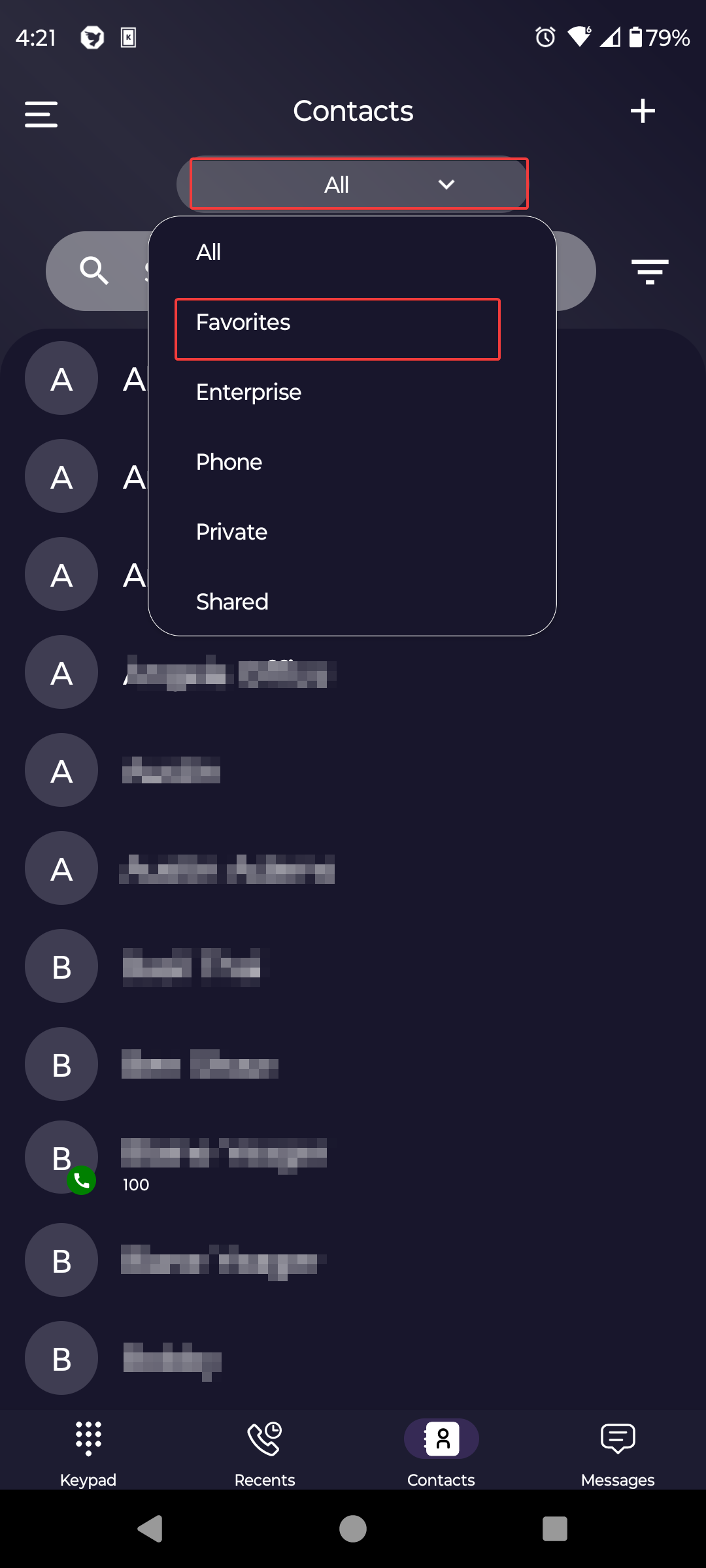706x1568 pixels.
Task: Select Shared contacts option
Action: pyautogui.click(x=233, y=602)
